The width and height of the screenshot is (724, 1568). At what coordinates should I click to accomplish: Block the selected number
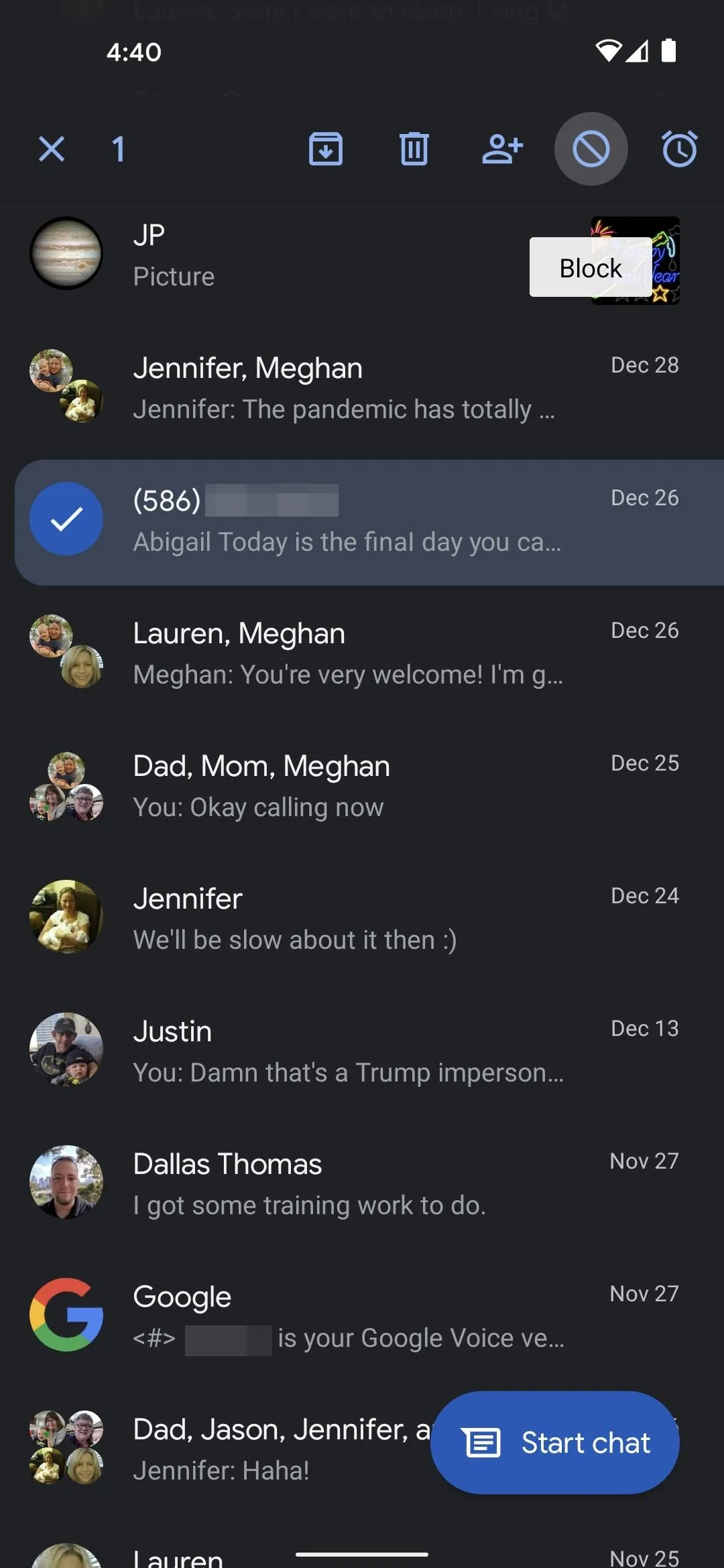click(x=591, y=149)
